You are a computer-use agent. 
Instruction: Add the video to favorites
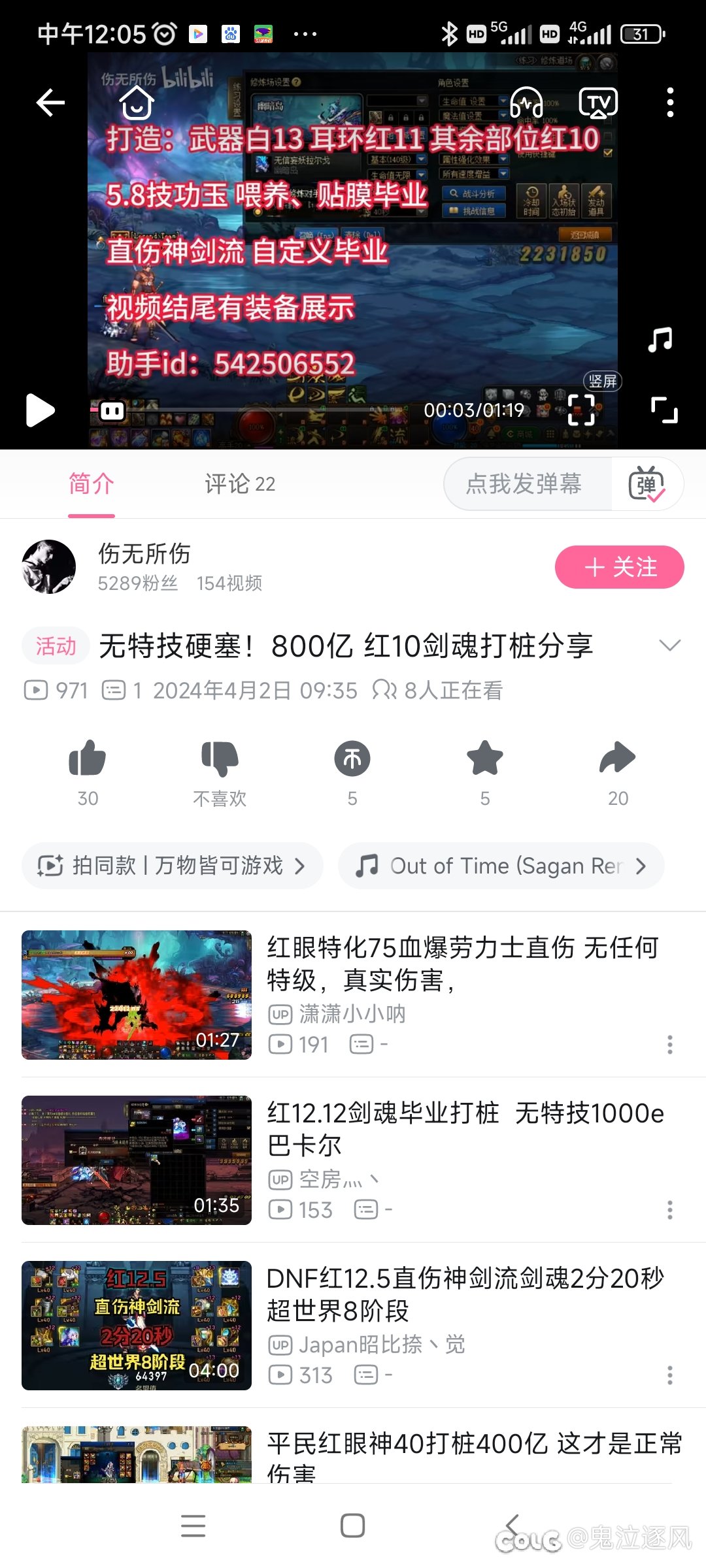[x=485, y=760]
